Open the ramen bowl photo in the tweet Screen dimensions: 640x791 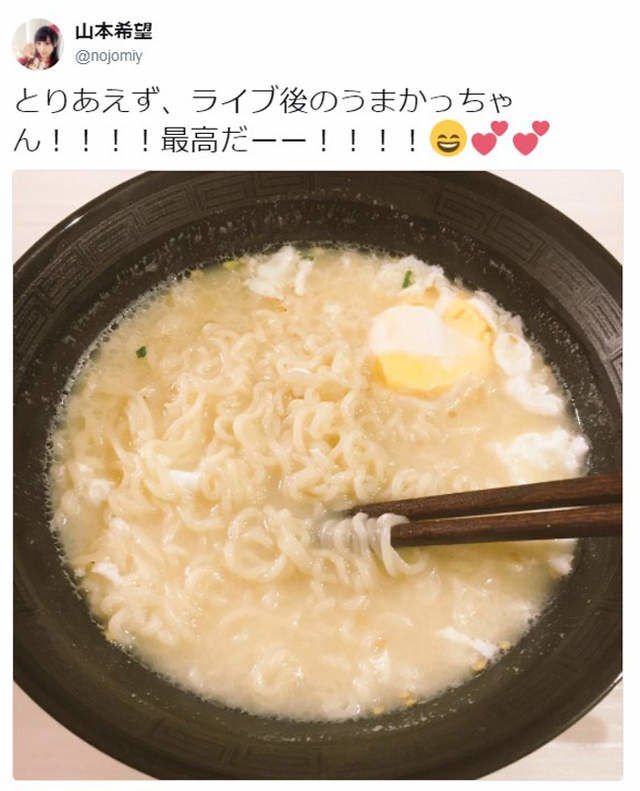[318, 475]
